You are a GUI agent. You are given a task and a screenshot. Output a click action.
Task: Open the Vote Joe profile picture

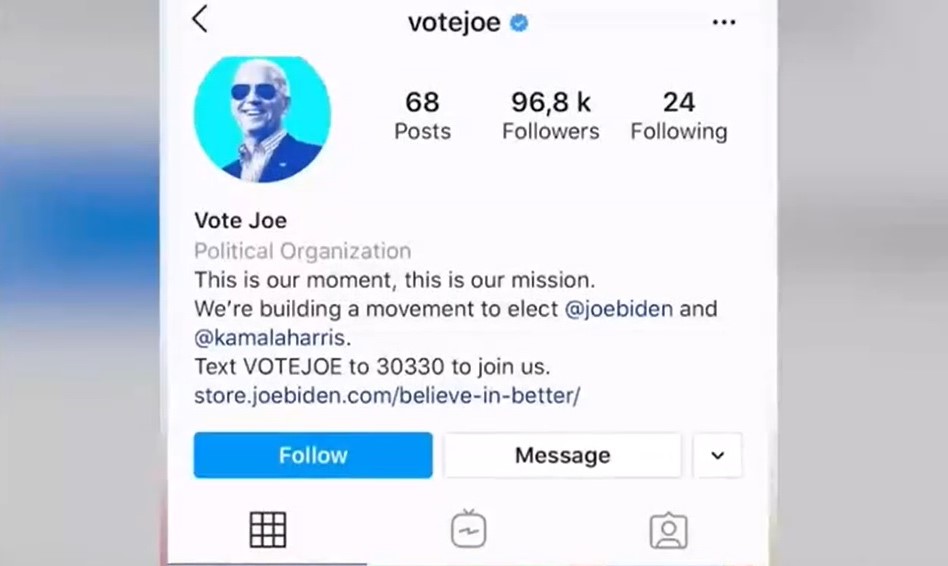pyautogui.click(x=262, y=119)
